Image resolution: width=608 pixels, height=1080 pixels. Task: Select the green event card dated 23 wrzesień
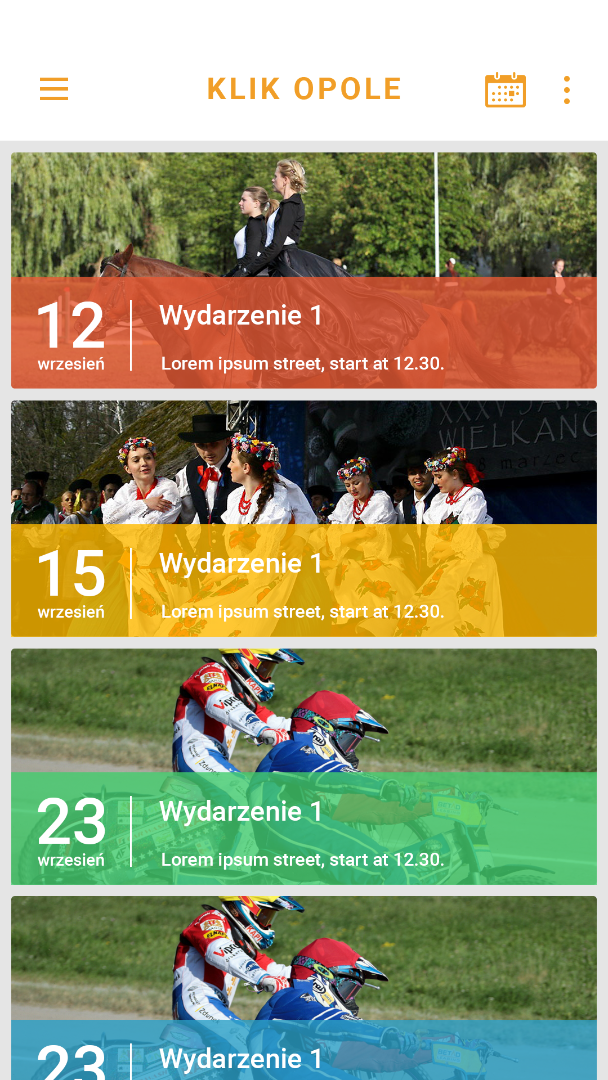click(x=304, y=766)
